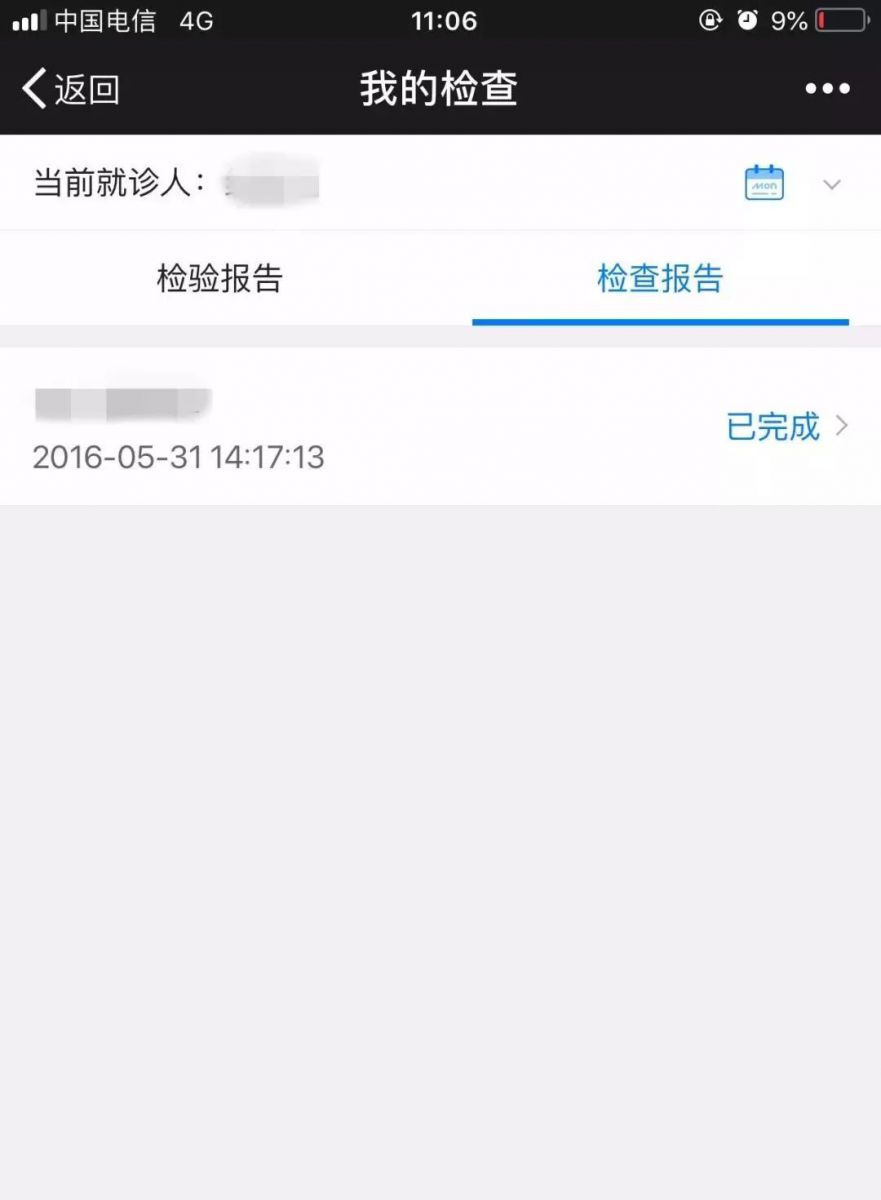Select the 检查报告 tab
The height and width of the screenshot is (1200, 881).
pos(659,278)
